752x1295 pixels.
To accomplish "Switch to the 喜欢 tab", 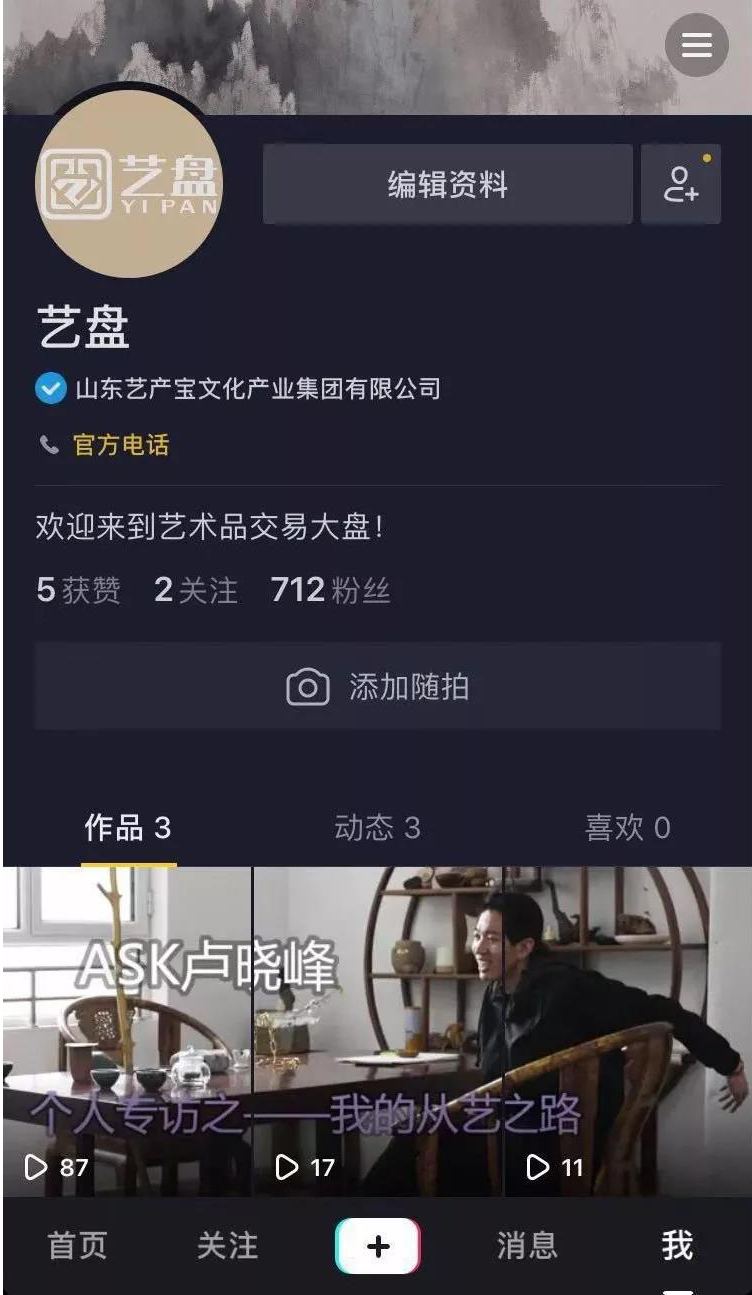I will [627, 828].
